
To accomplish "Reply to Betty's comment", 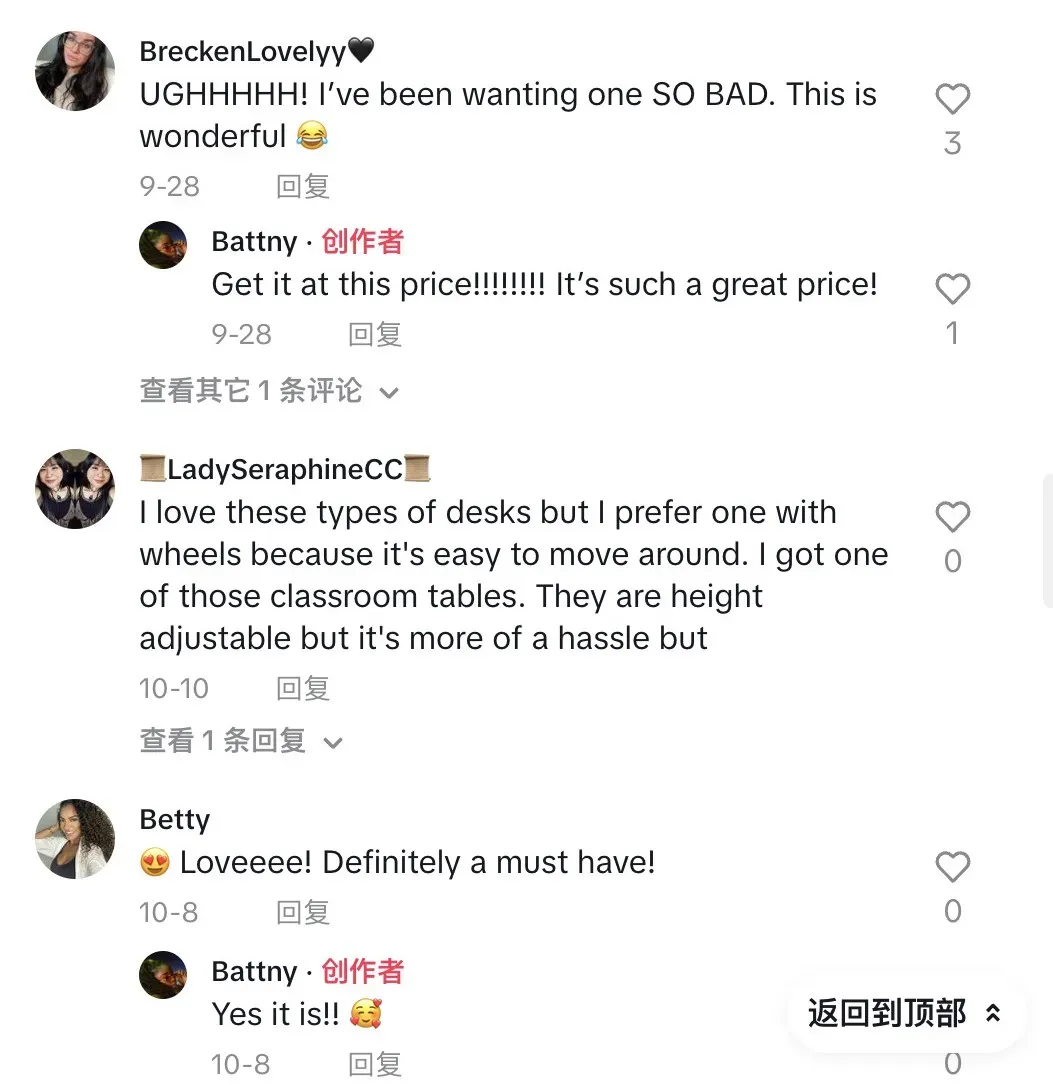I will pos(302,912).
